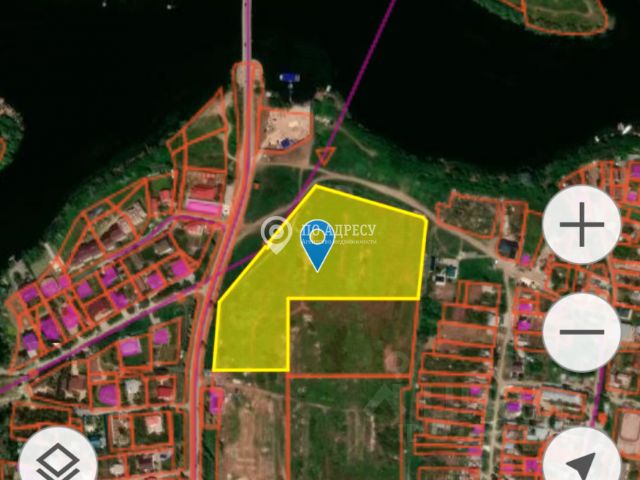Center map on my location
Viewport: 640px width, 480px height.
(582, 464)
